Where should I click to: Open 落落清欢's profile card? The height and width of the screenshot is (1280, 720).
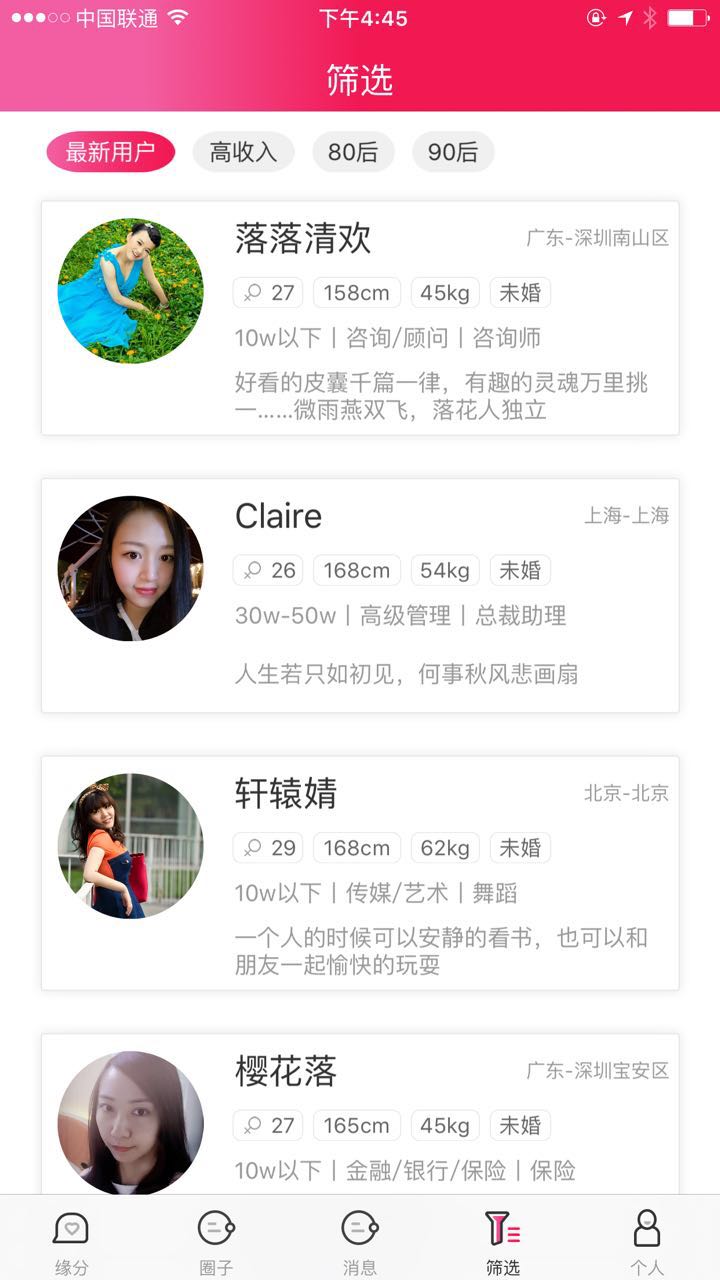coord(360,318)
